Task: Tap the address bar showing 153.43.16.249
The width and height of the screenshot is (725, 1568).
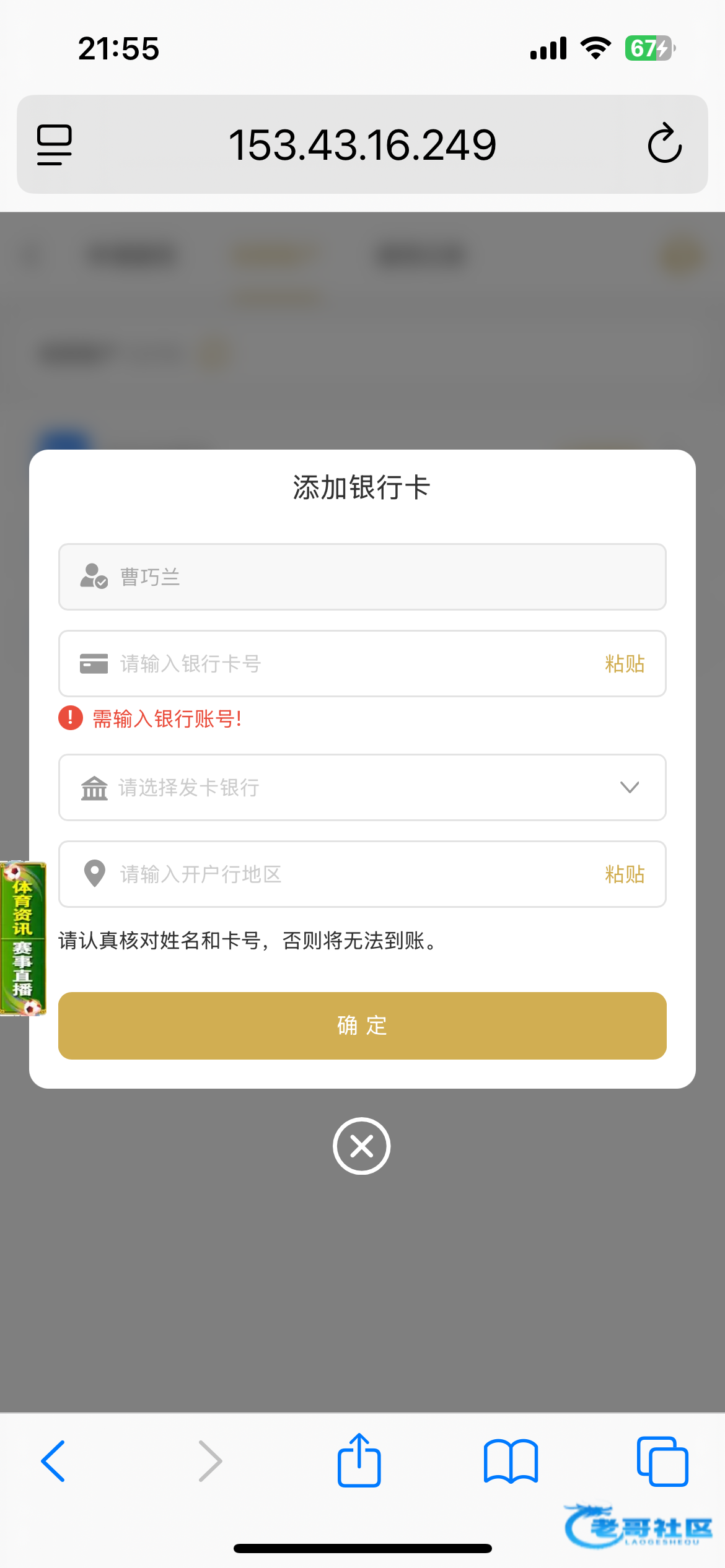Action: pyautogui.click(x=362, y=144)
